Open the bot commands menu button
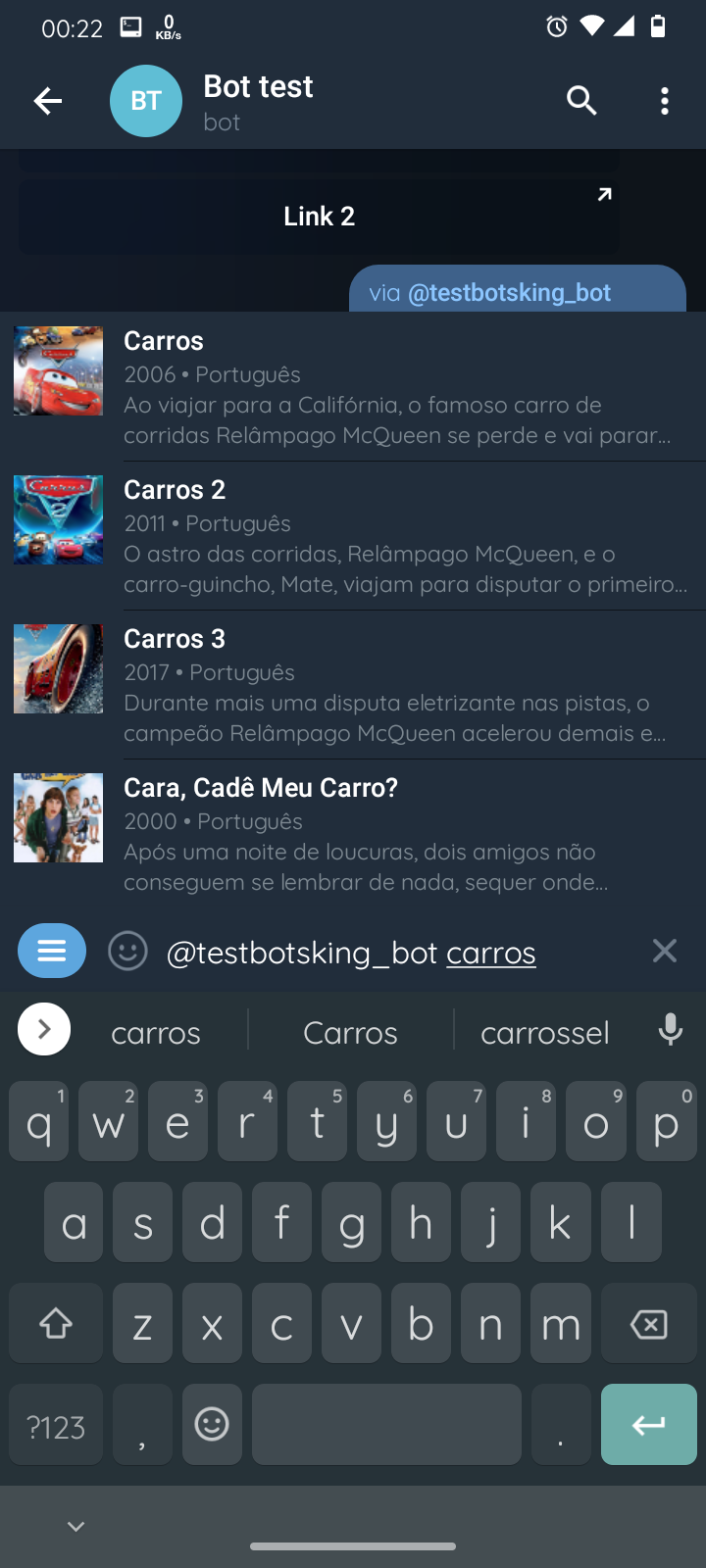The height and width of the screenshot is (1568, 706). [52, 951]
